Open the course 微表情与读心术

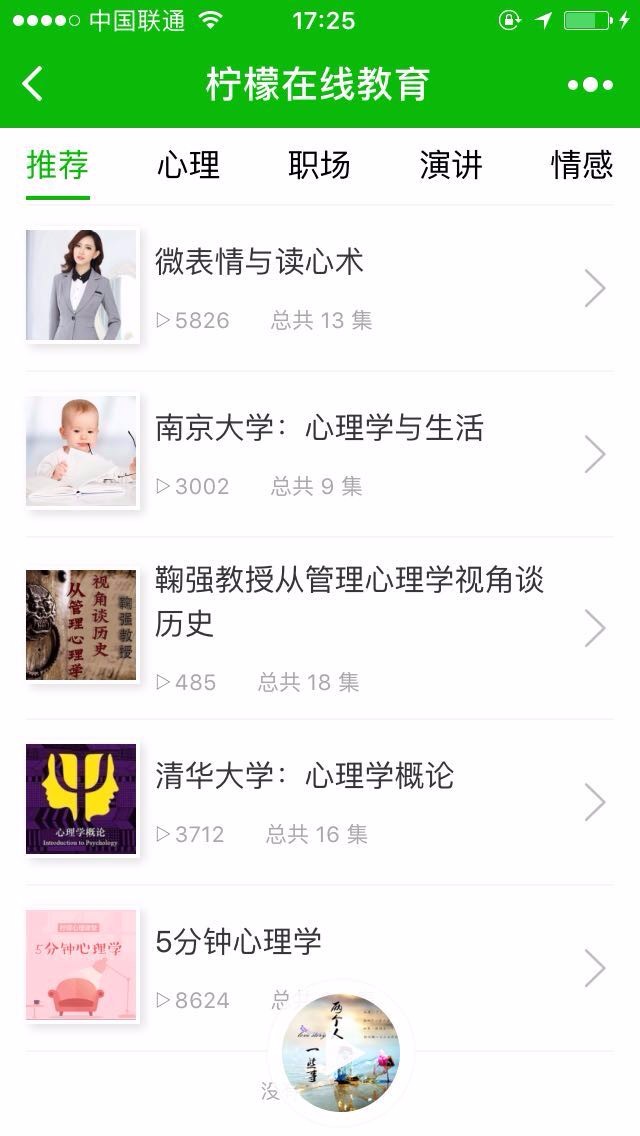click(x=320, y=288)
